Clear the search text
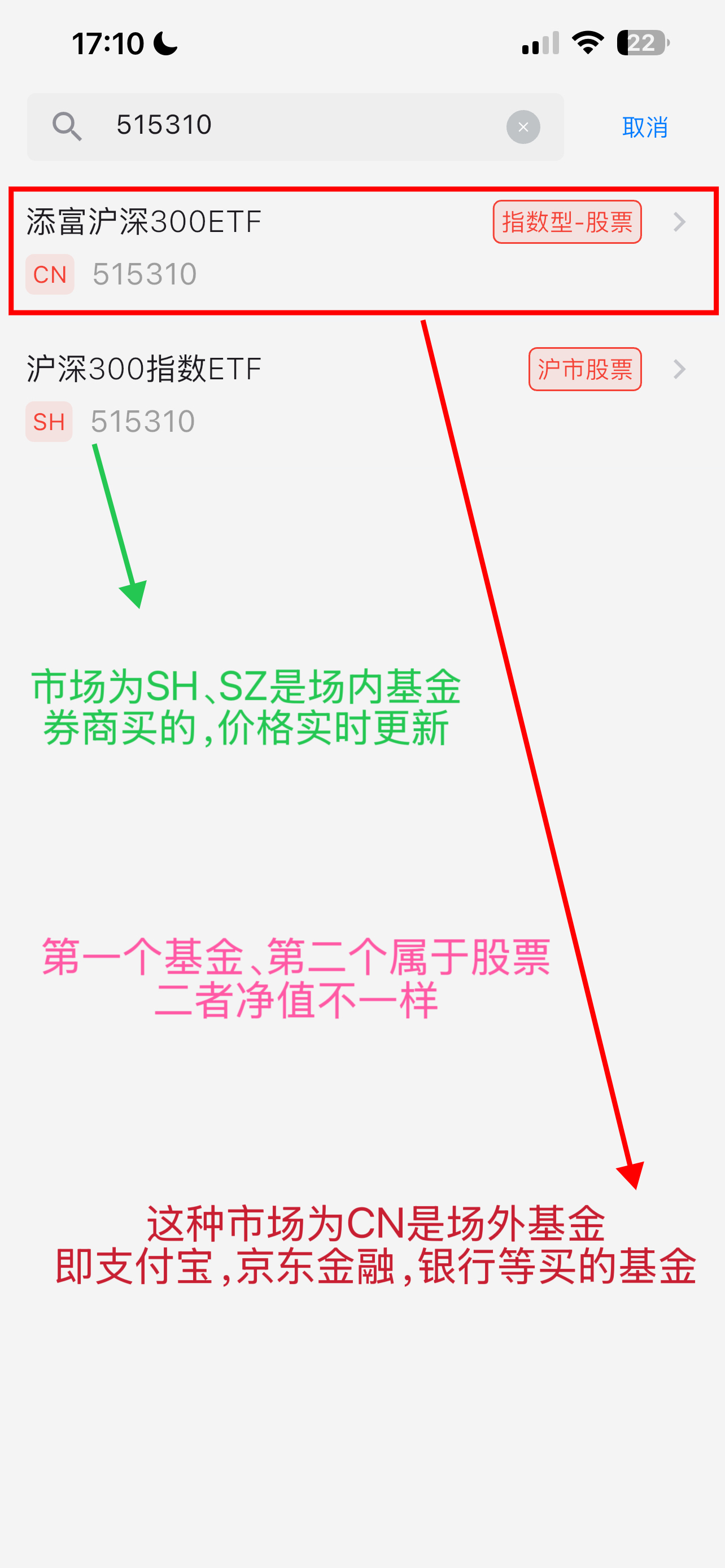 pos(523,127)
